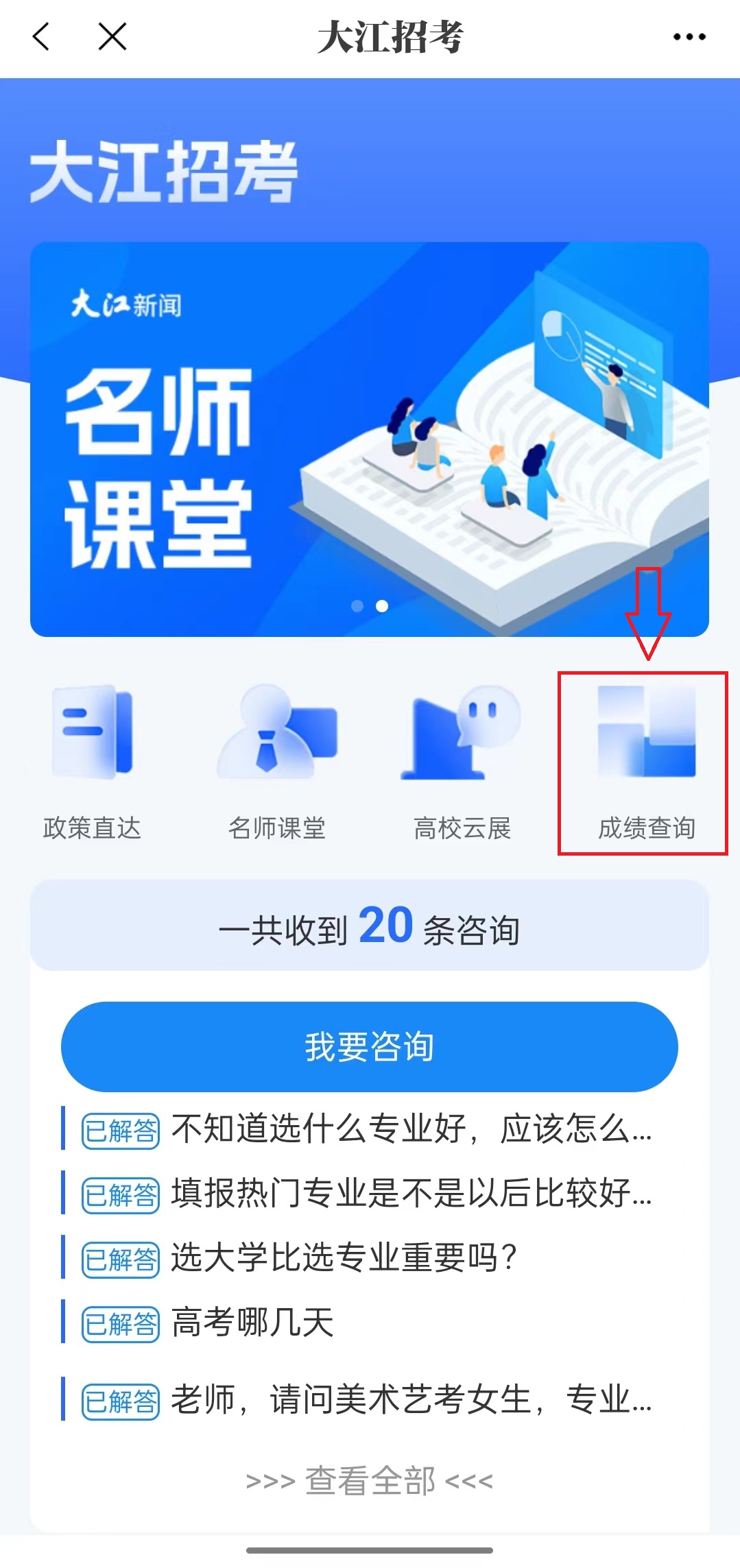Go back using the arrow icon
This screenshot has height=1568, width=740.
point(42,37)
